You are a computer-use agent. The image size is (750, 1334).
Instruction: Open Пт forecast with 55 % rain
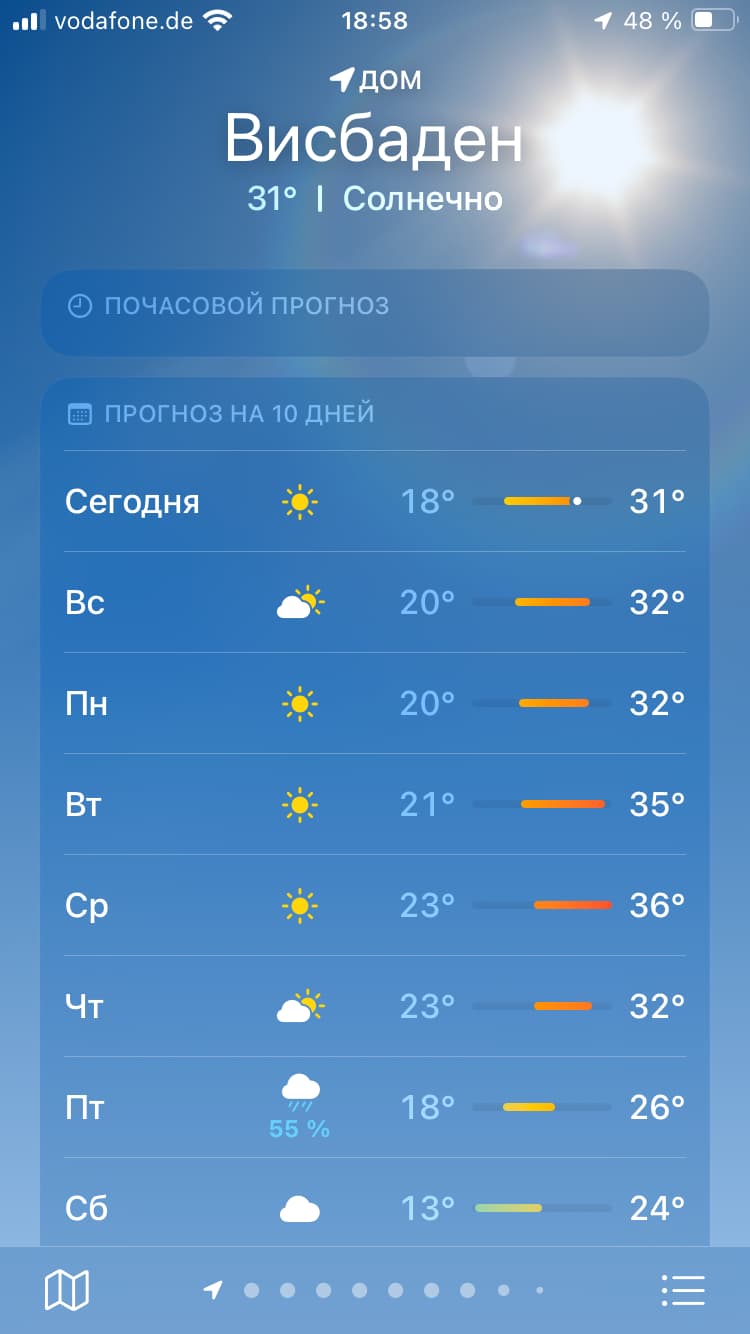(x=375, y=1107)
